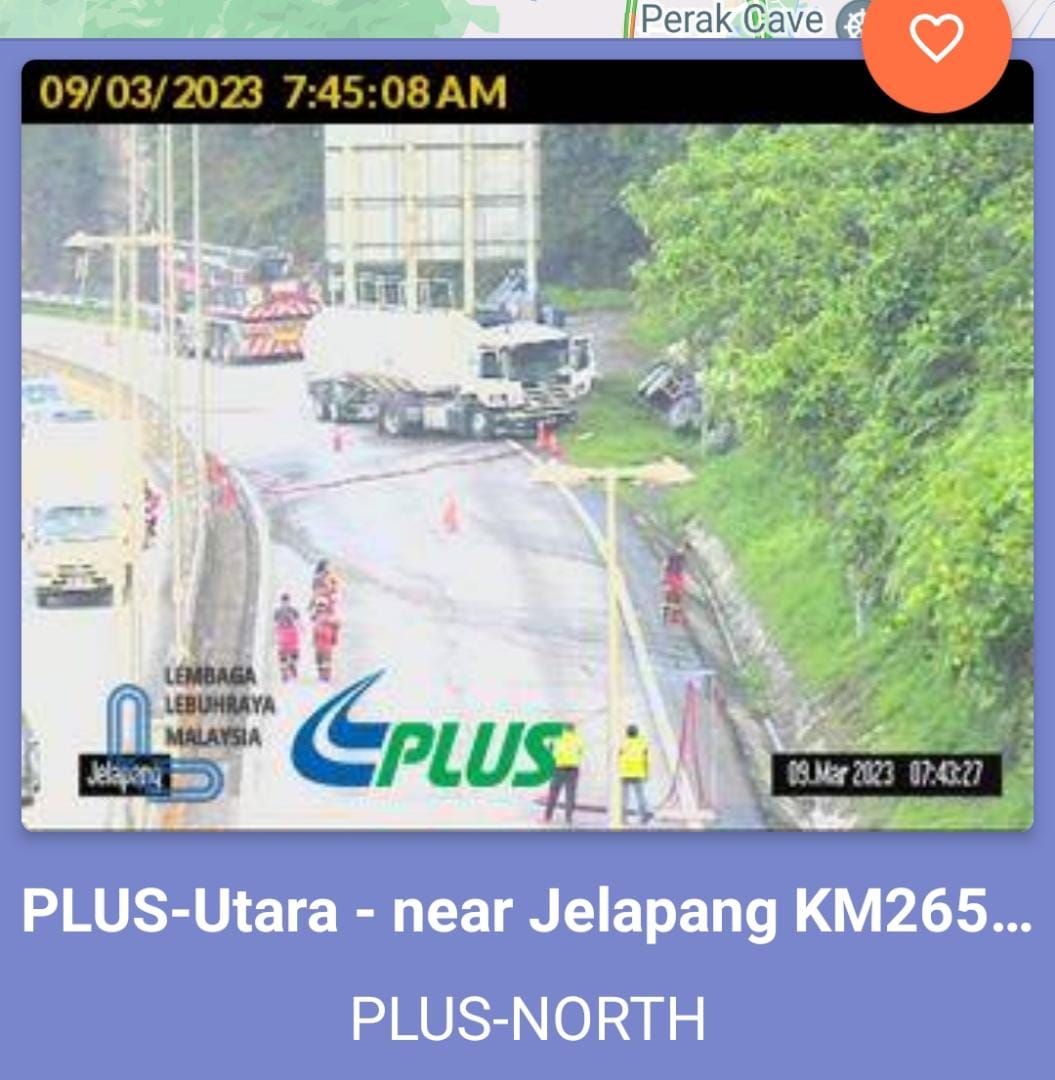
Task: Favorite this camera with the heart button
Action: click(x=936, y=40)
